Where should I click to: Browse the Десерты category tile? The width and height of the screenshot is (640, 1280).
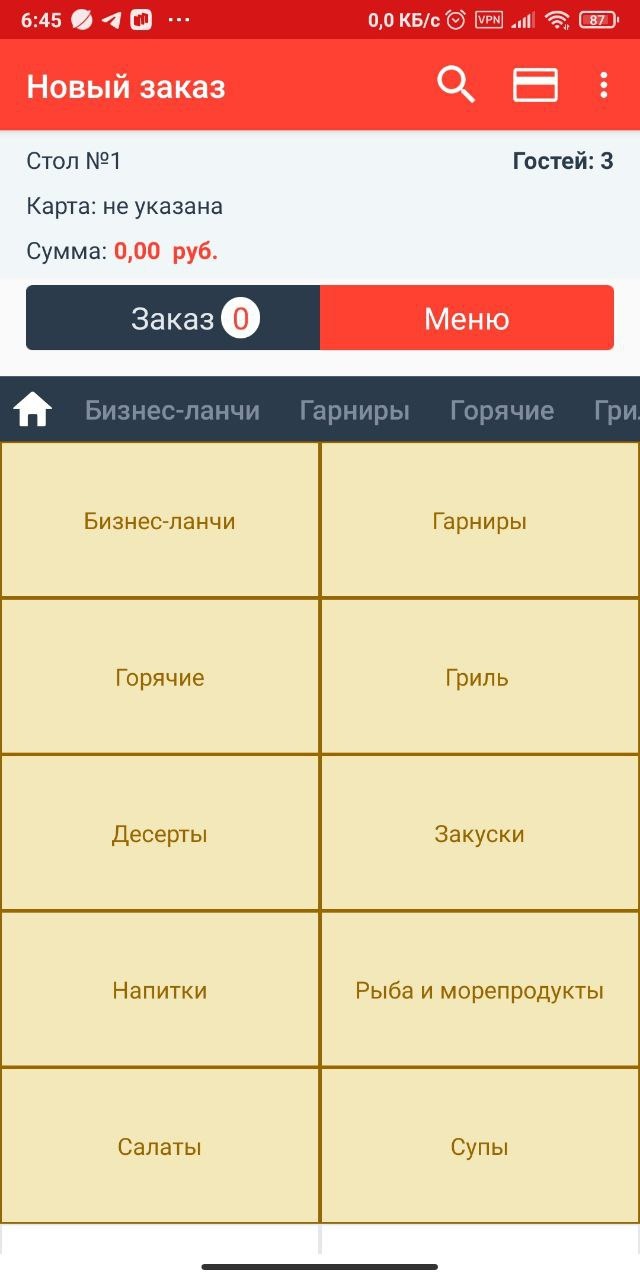[160, 834]
